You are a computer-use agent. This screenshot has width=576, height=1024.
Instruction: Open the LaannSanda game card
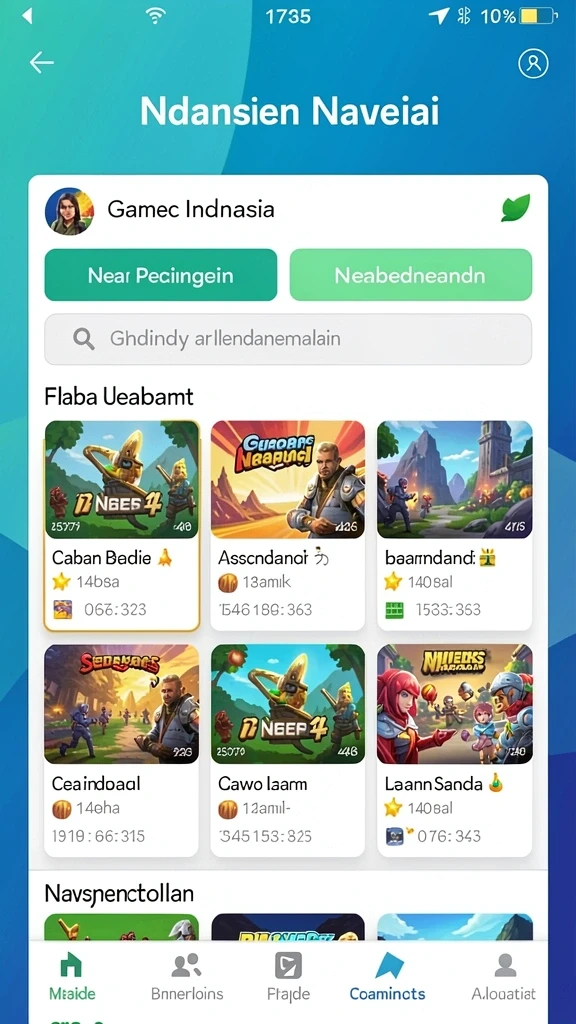455,750
